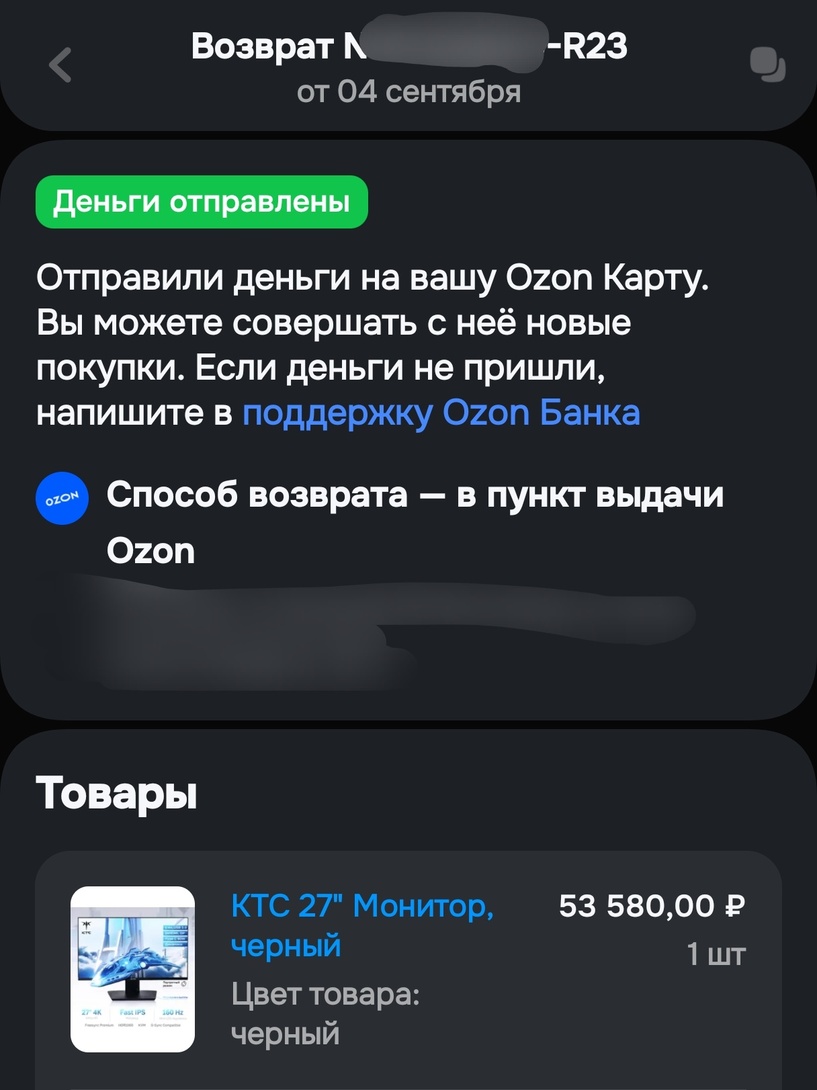The image size is (817, 1090).
Task: Select the Способ возврата info row
Action: pyautogui.click(x=400, y=520)
